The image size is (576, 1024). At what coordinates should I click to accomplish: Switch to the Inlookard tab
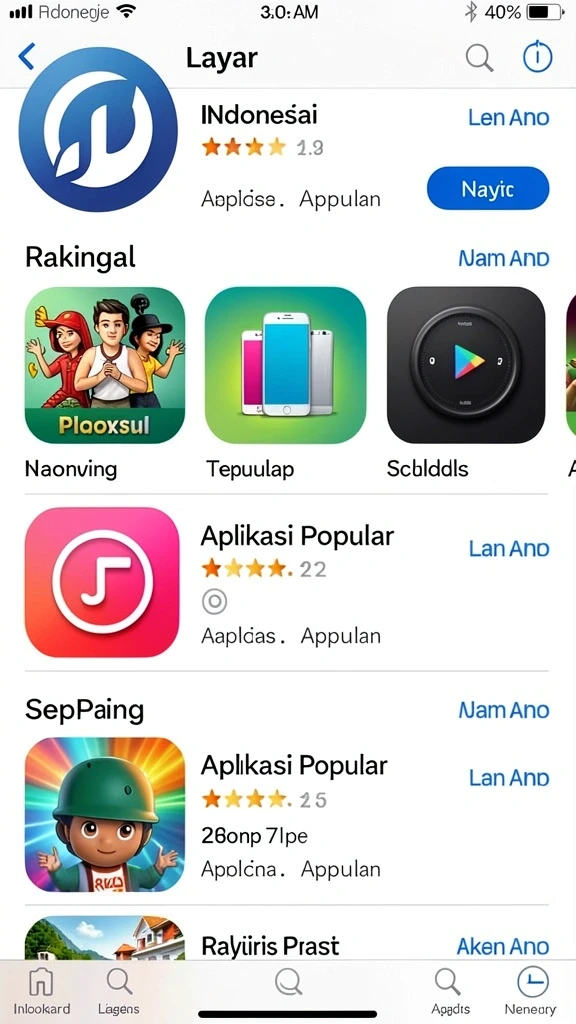point(42,990)
